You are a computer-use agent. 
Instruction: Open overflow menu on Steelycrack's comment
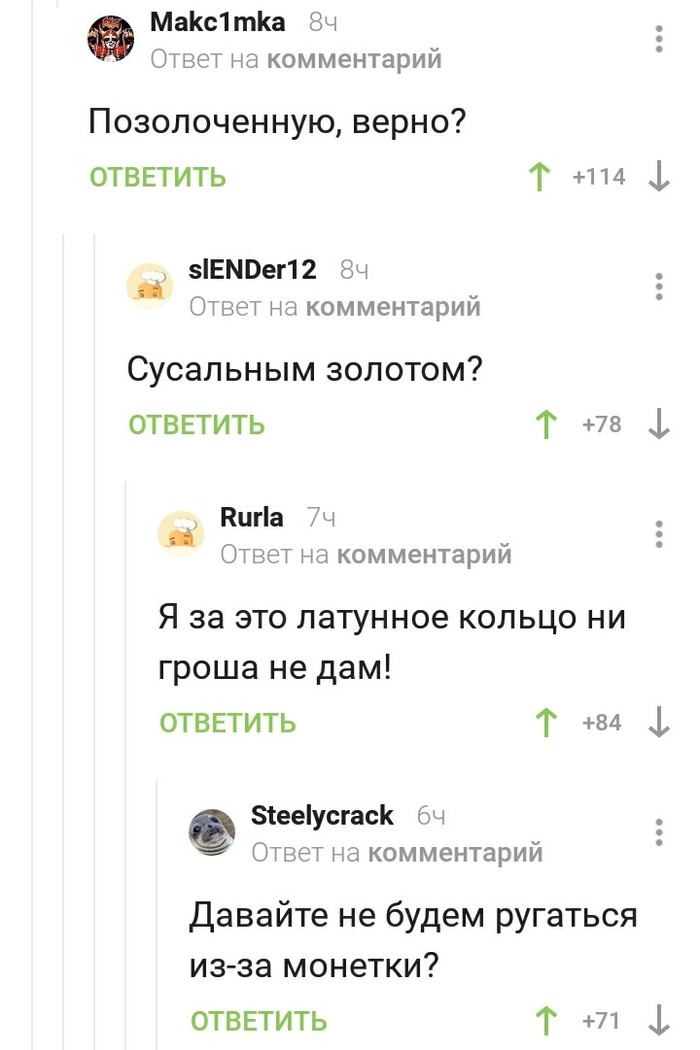pos(659,832)
